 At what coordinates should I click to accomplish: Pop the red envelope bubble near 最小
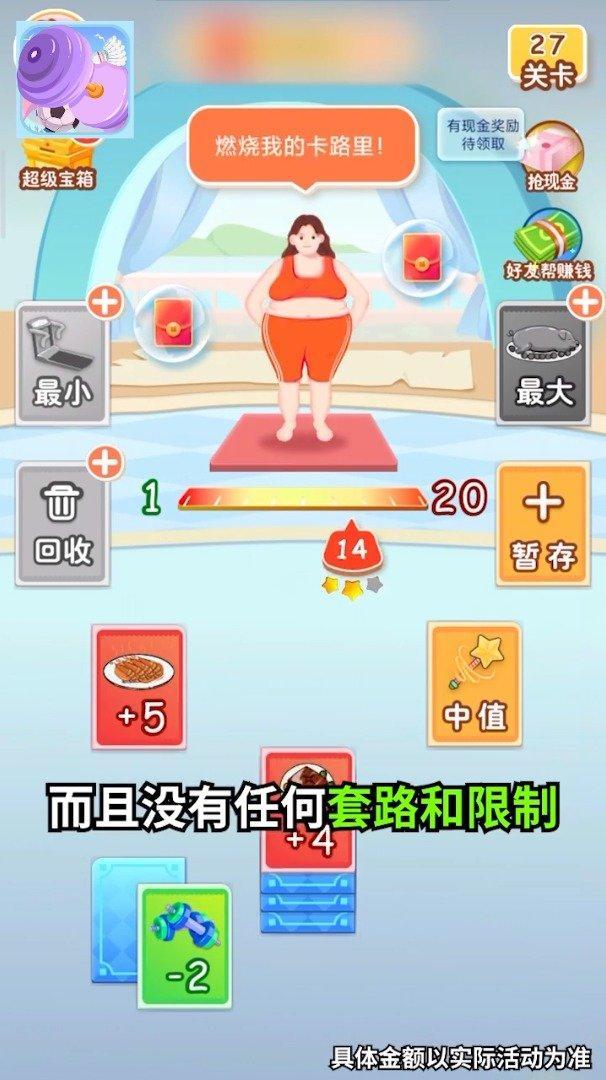[x=171, y=320]
